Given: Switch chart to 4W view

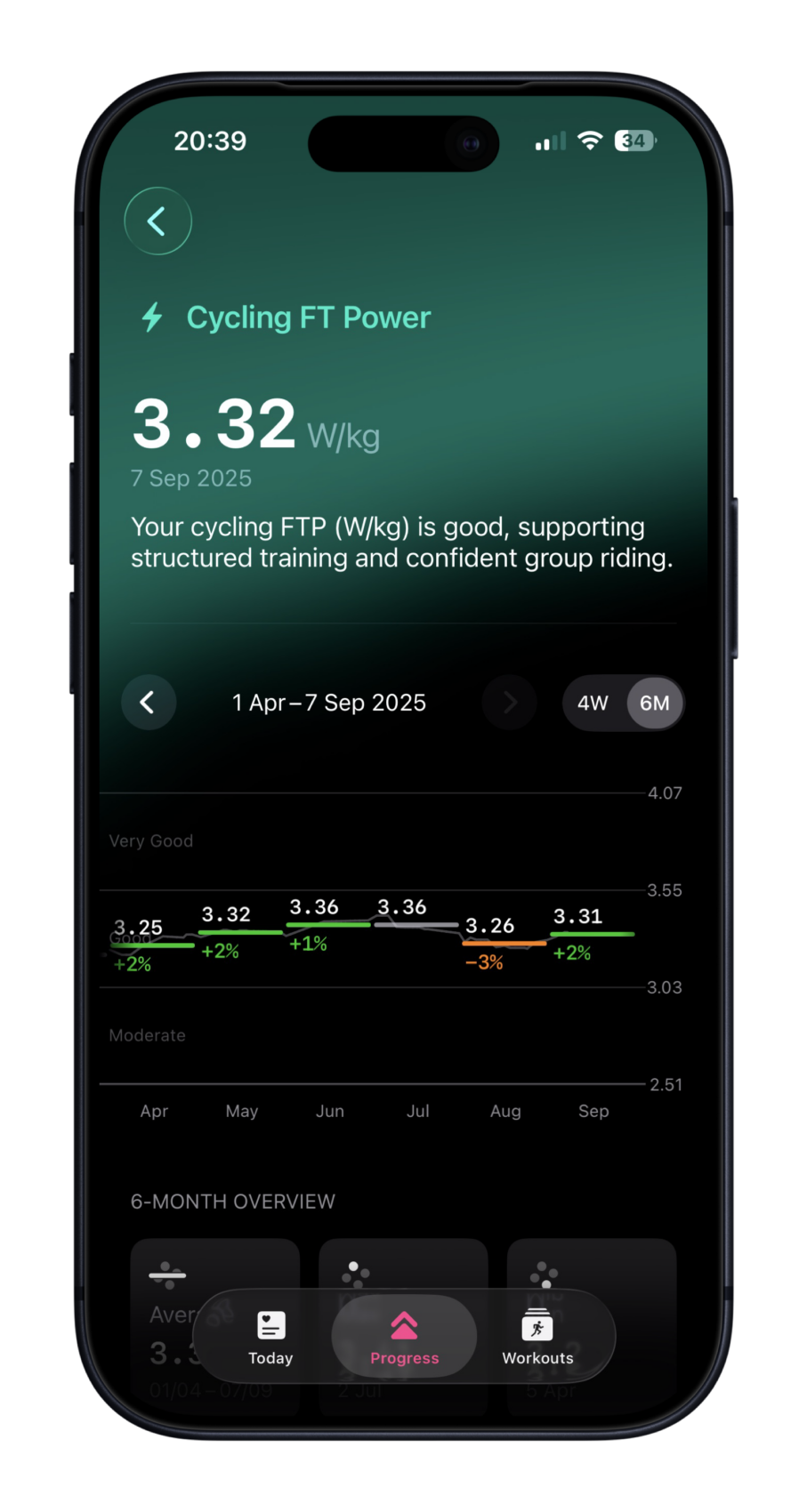Looking at the screenshot, I should (593, 703).
